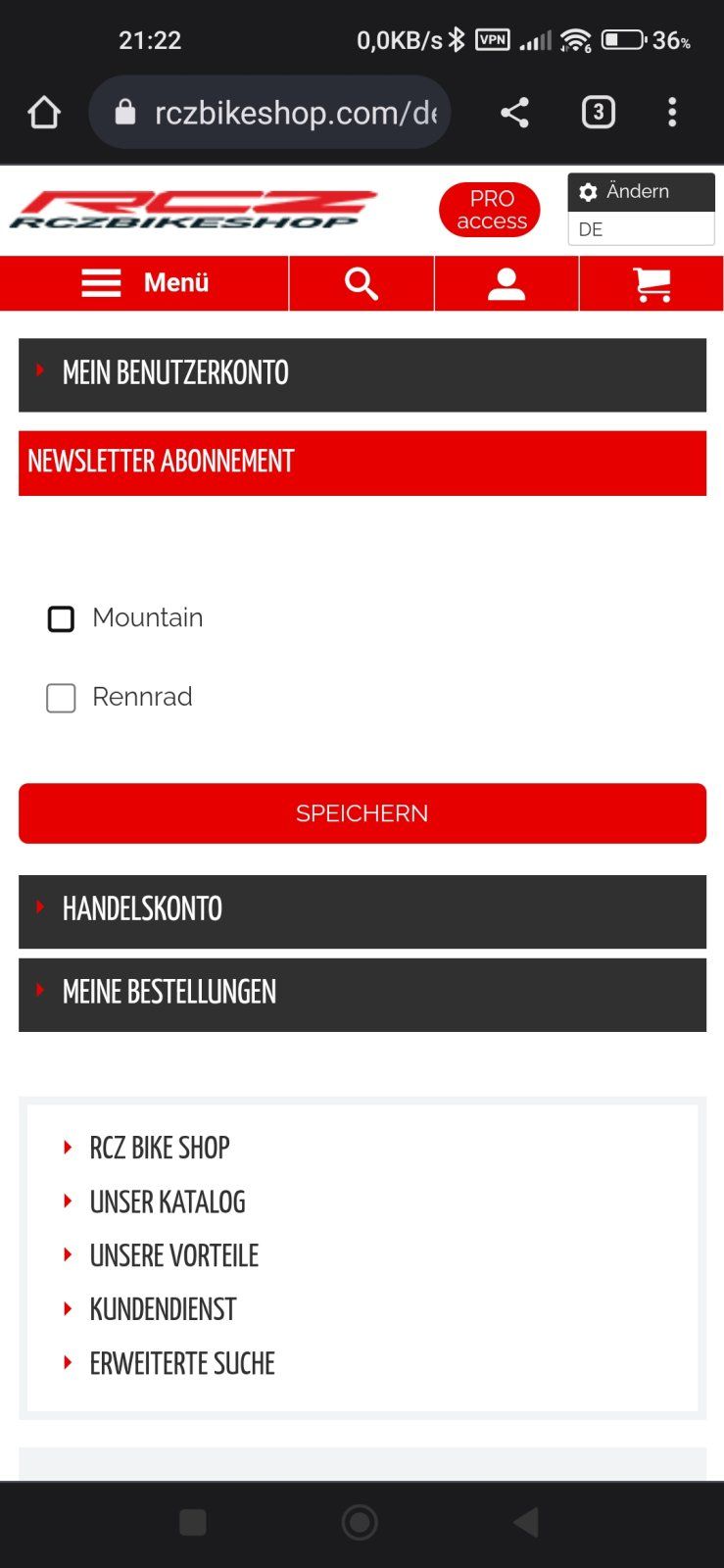This screenshot has height=1568, width=724.
Task: Open PRO access
Action: coord(490,210)
